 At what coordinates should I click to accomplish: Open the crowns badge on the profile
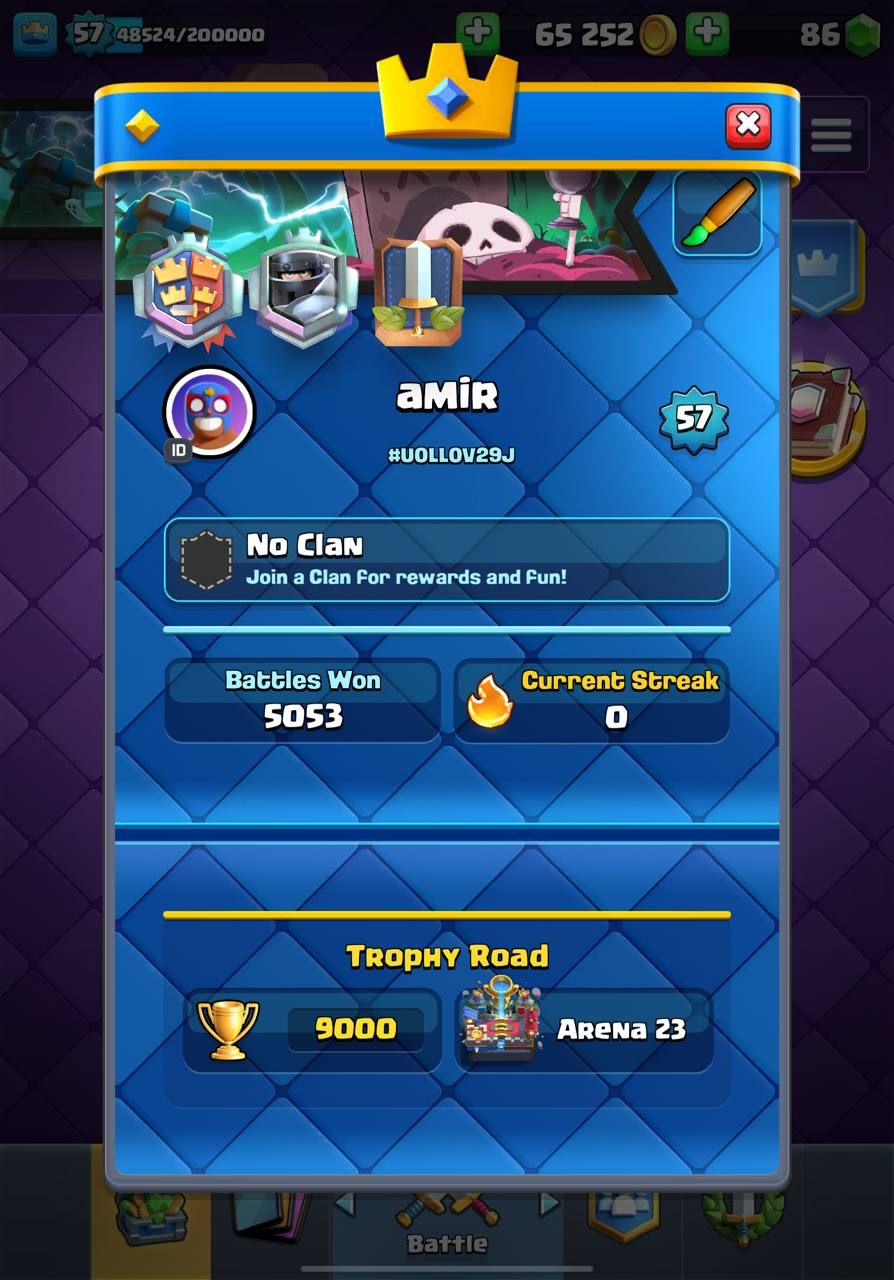pyautogui.click(x=188, y=292)
